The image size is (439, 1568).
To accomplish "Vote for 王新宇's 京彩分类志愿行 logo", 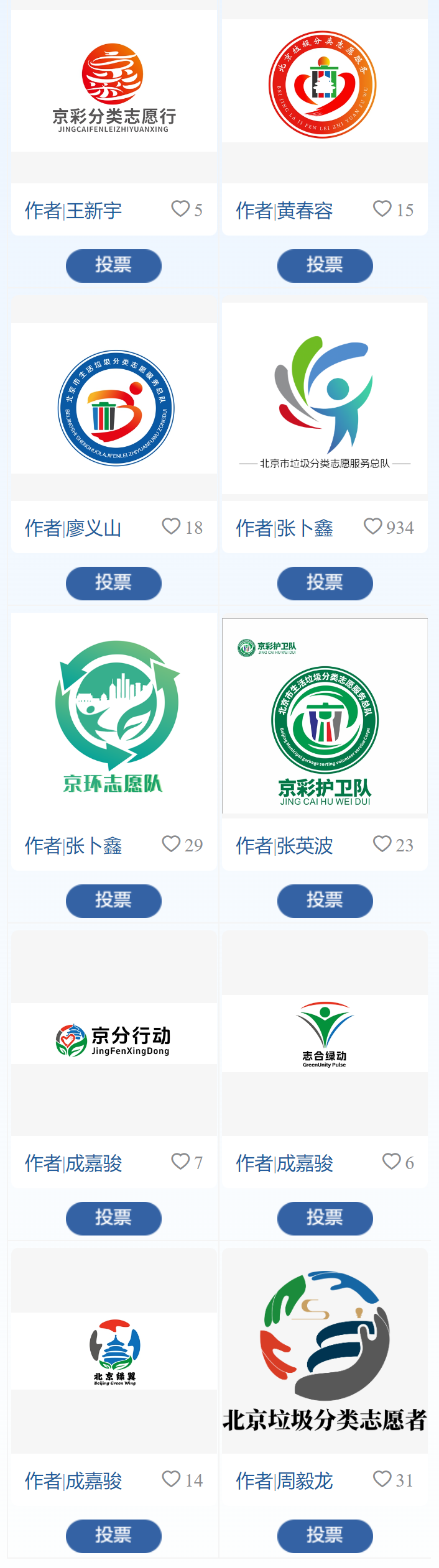I will click(114, 265).
